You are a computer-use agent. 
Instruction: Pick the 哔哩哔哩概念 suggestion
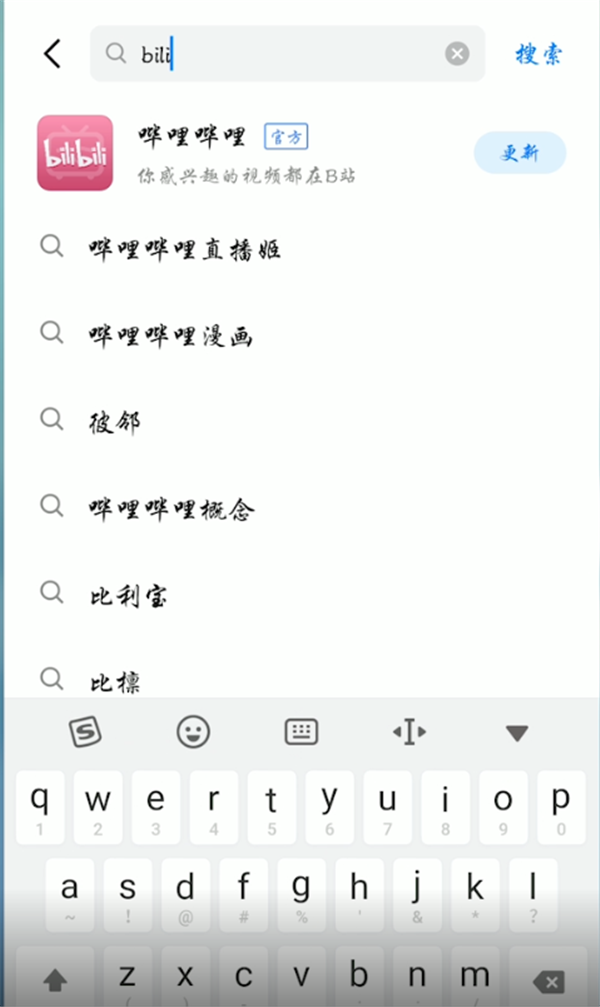pos(172,508)
